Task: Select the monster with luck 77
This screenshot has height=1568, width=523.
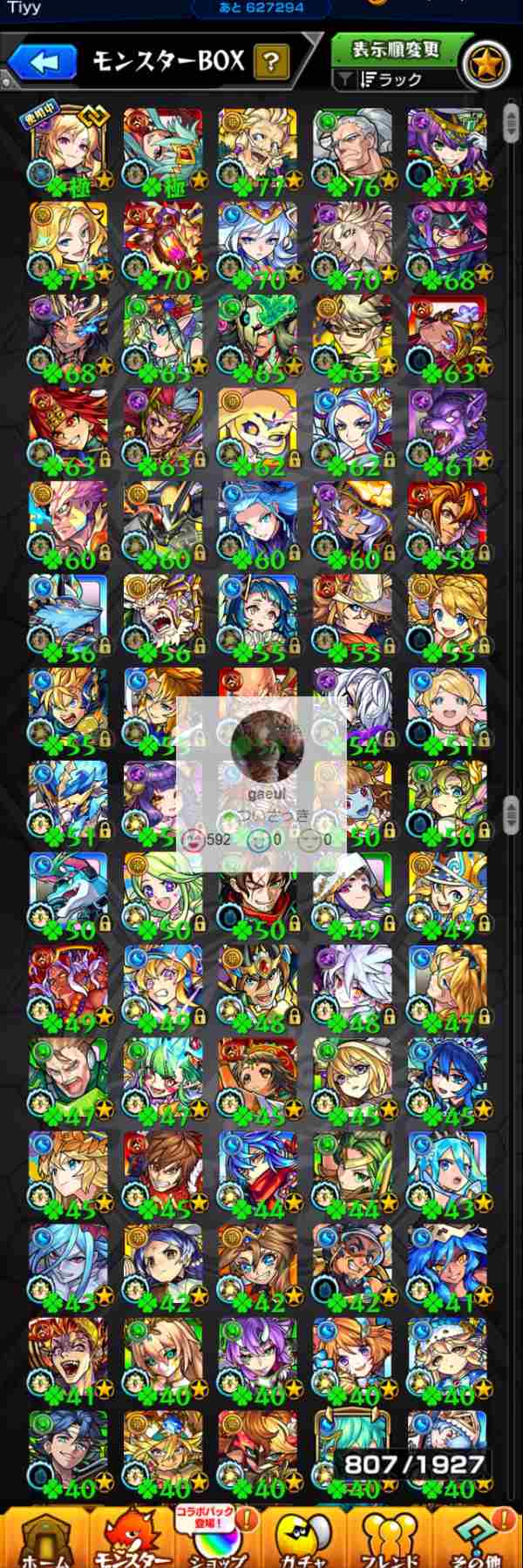Action: 257,148
